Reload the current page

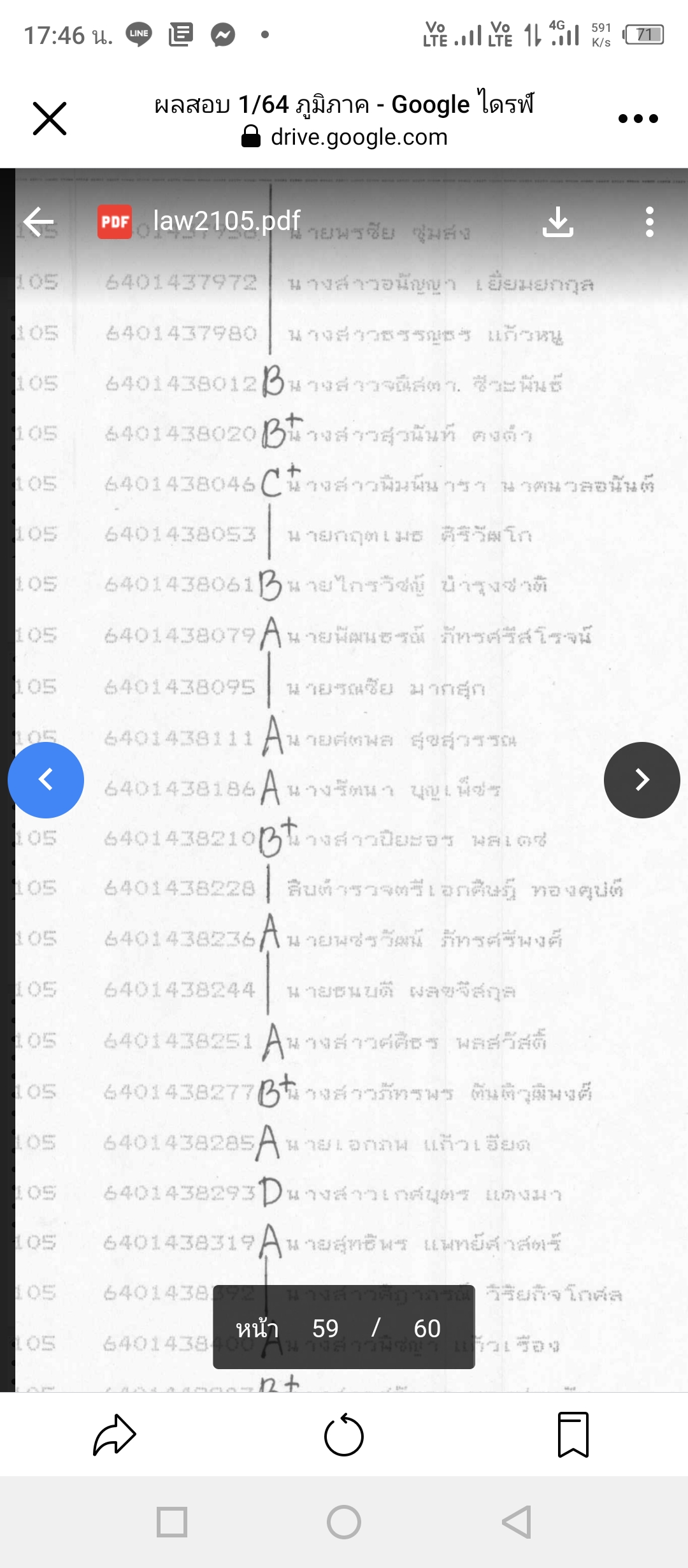[x=344, y=1435]
